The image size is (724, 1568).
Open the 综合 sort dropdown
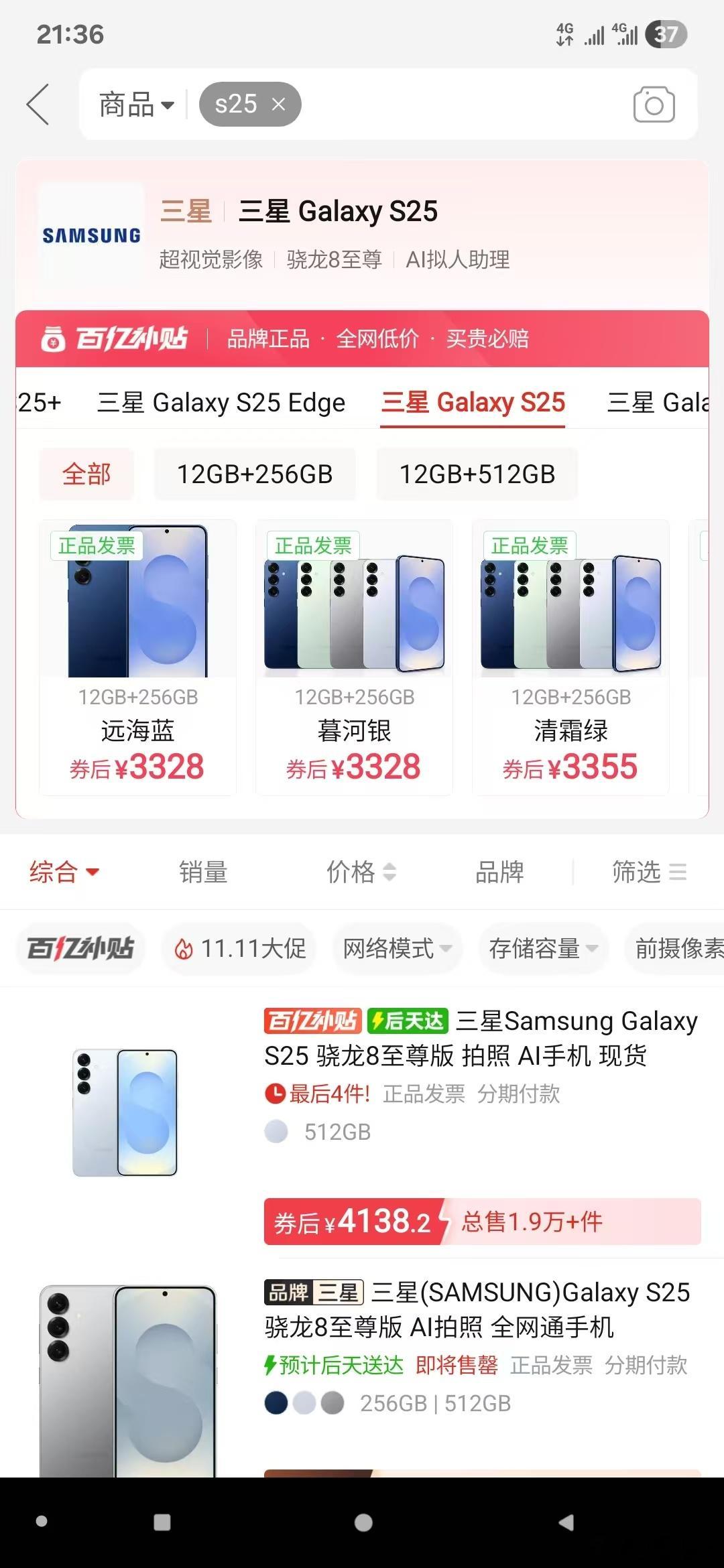click(x=63, y=872)
